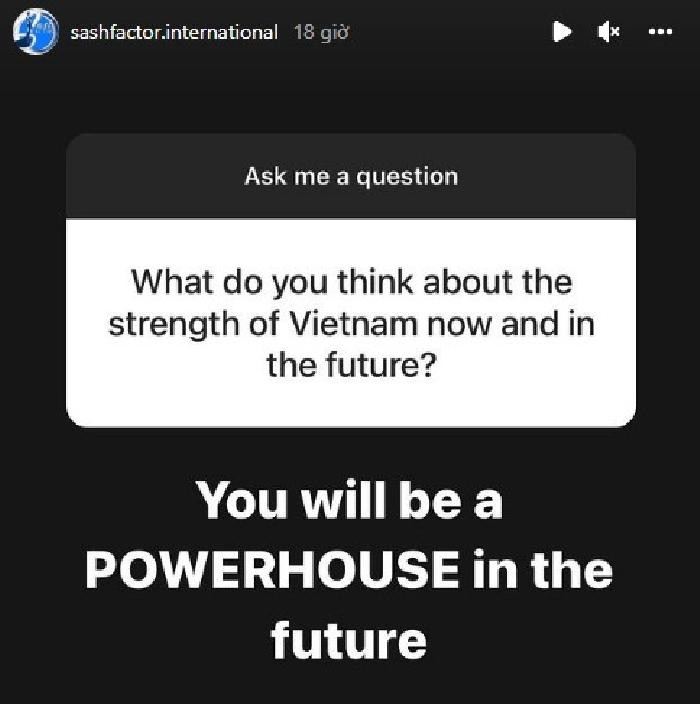The image size is (700, 704).
Task: Open the three-dot more options menu
Action: tap(660, 32)
